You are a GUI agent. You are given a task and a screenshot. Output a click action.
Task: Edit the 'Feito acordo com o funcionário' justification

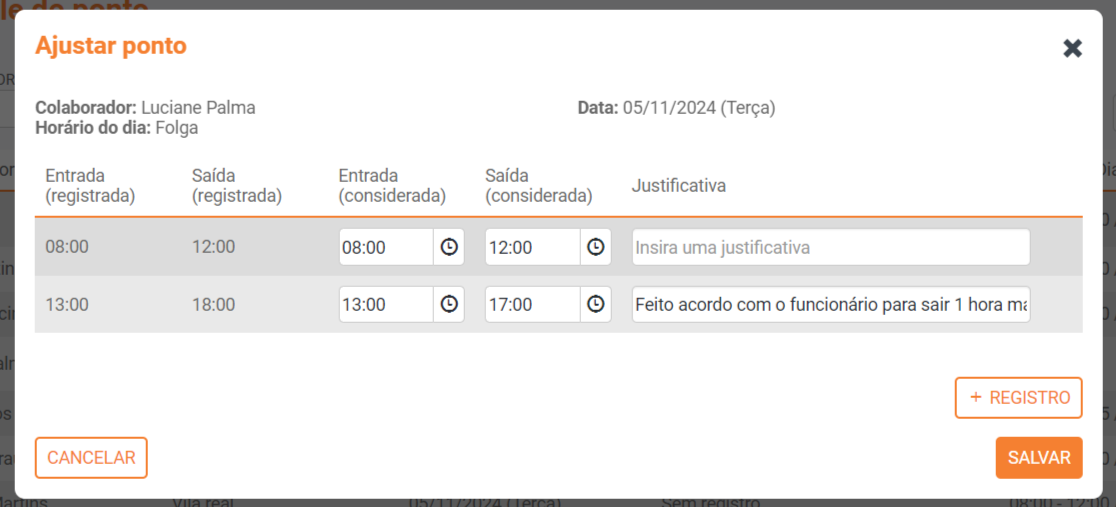point(830,305)
